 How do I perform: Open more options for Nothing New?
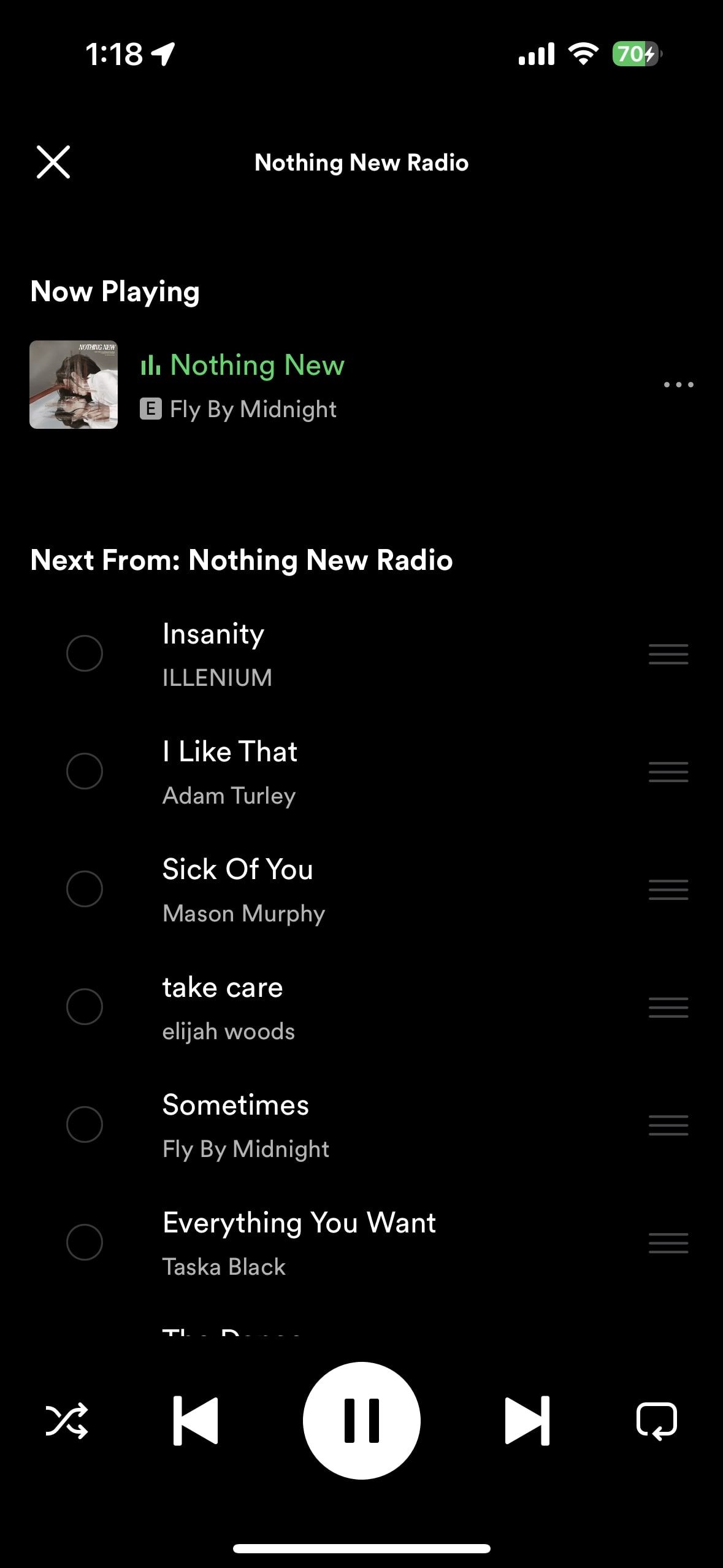tap(678, 385)
